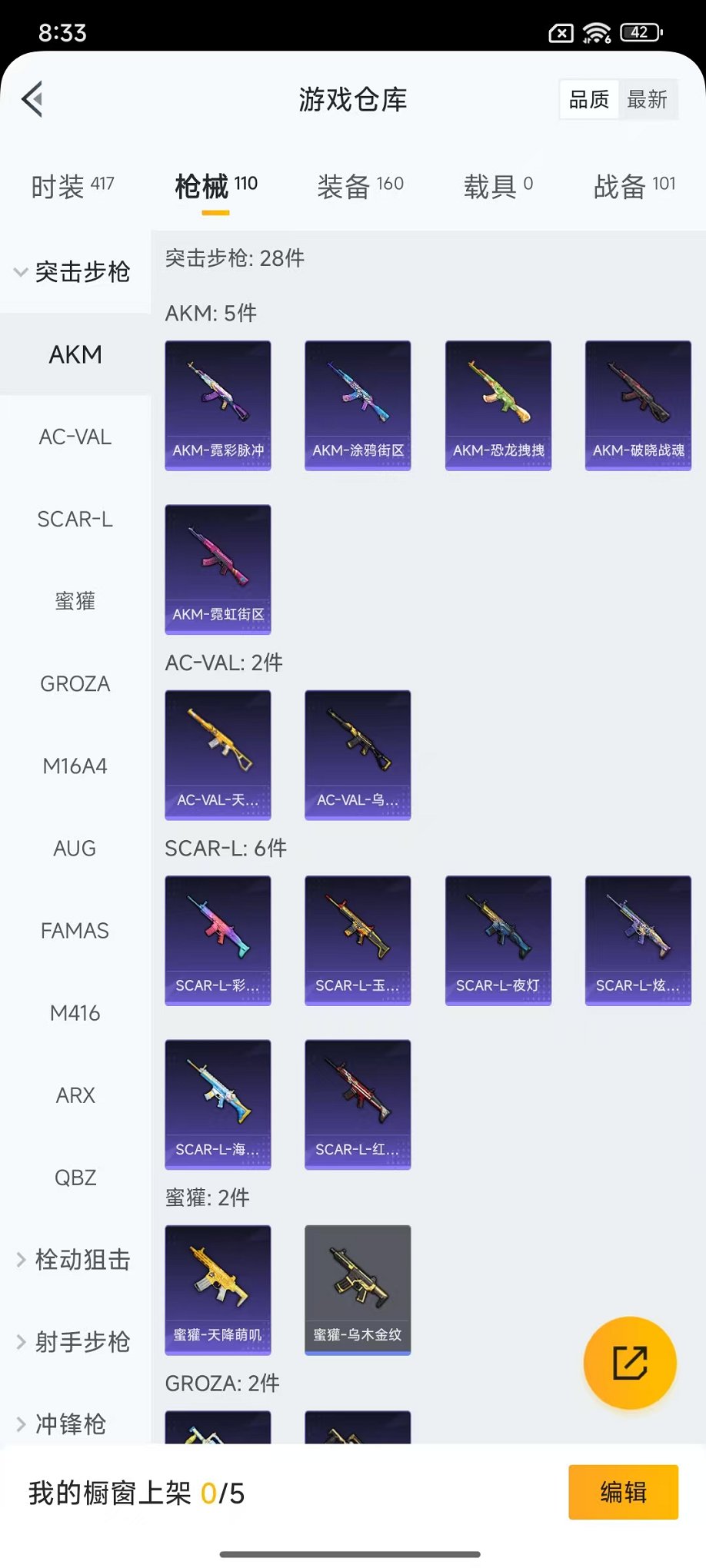
Task: Switch to the 装备 tab
Action: tap(360, 186)
